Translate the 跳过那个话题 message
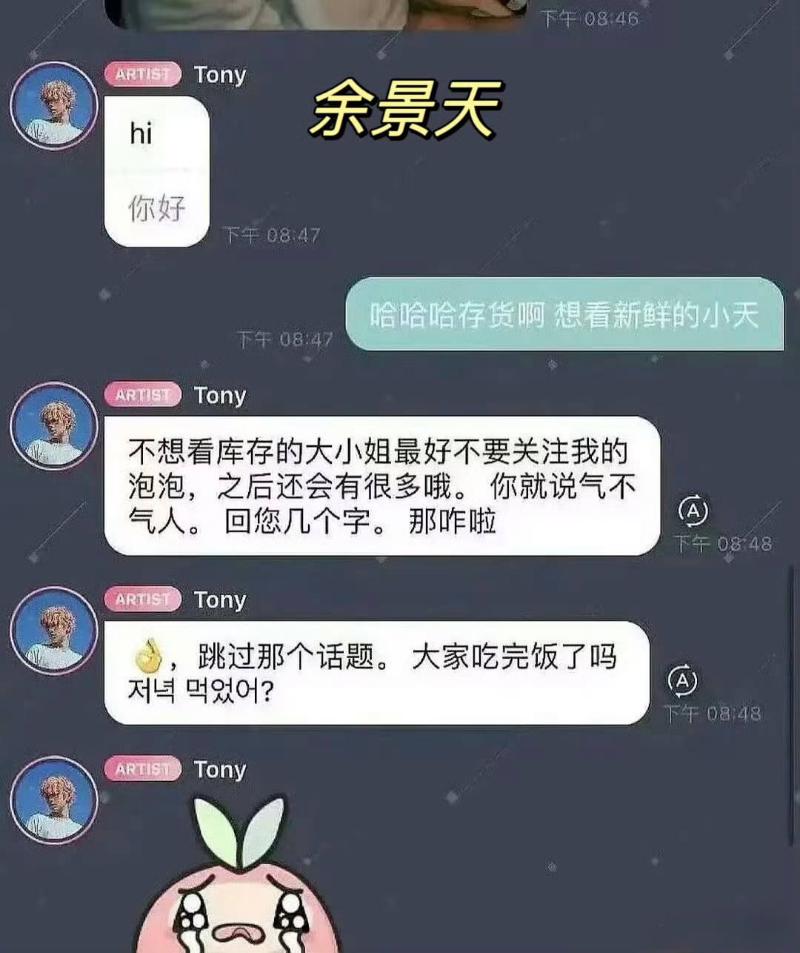 [684, 681]
